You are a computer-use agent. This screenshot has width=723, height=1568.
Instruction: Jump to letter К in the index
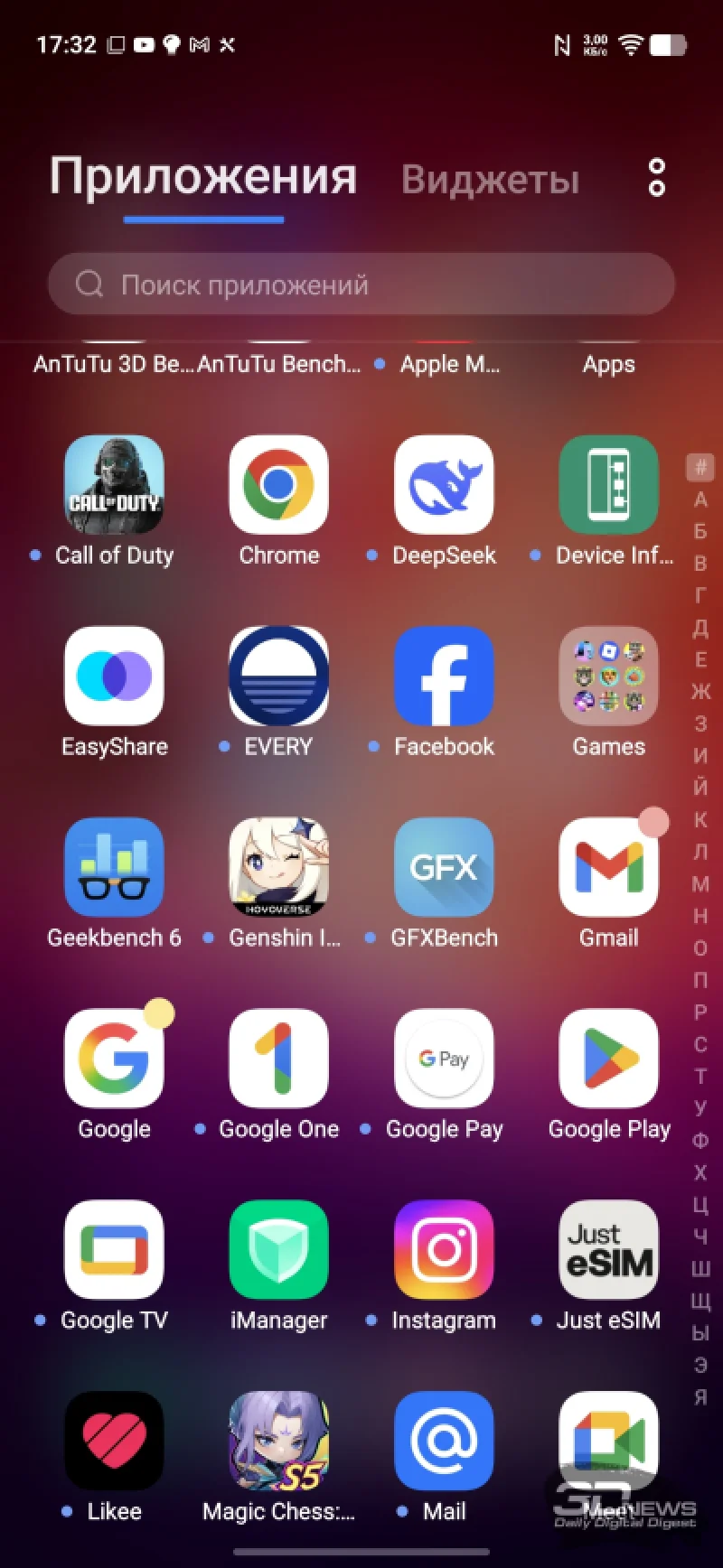pos(700,819)
